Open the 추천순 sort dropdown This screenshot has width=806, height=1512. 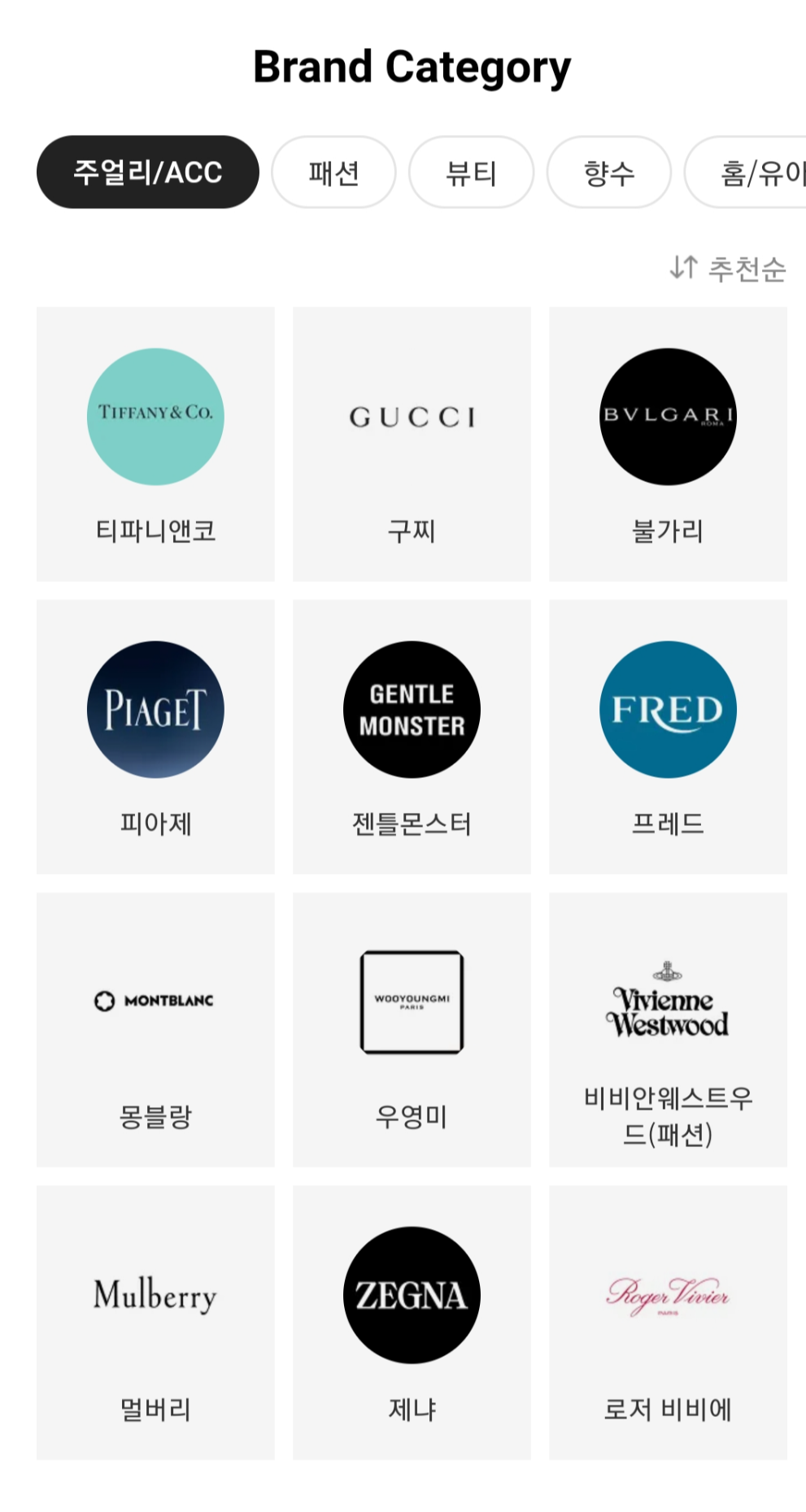[x=728, y=268]
